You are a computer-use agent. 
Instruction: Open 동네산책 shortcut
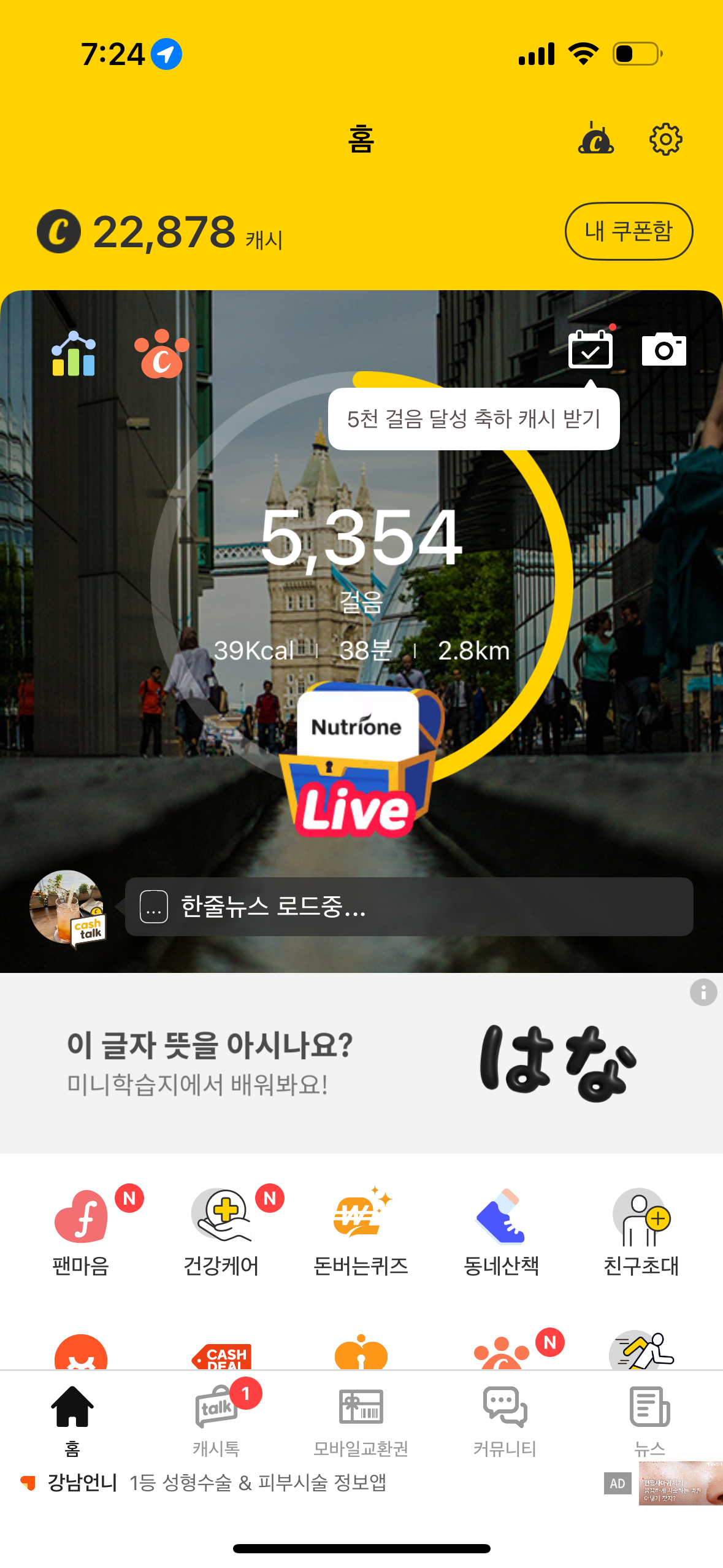coord(501,1231)
